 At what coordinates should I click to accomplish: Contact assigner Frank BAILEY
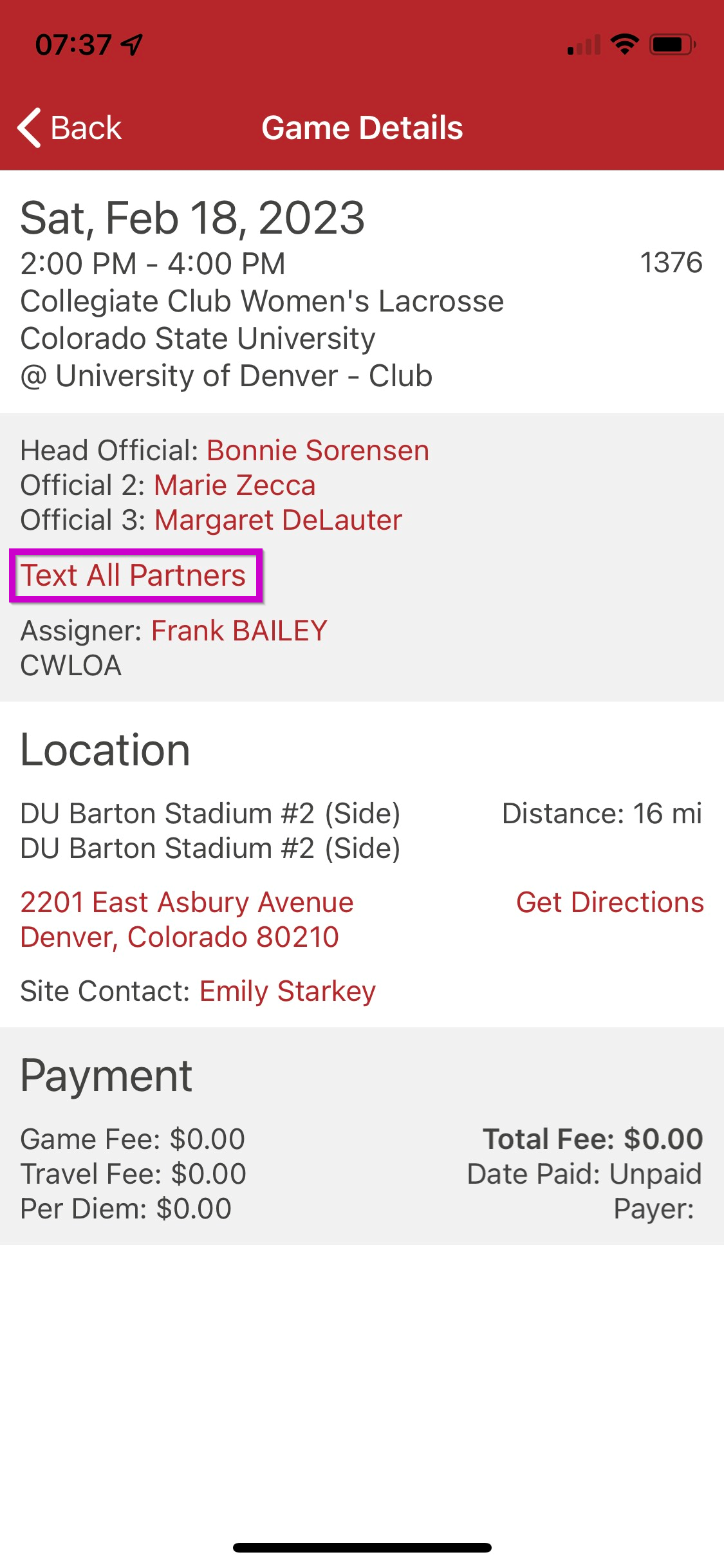pyautogui.click(x=239, y=631)
